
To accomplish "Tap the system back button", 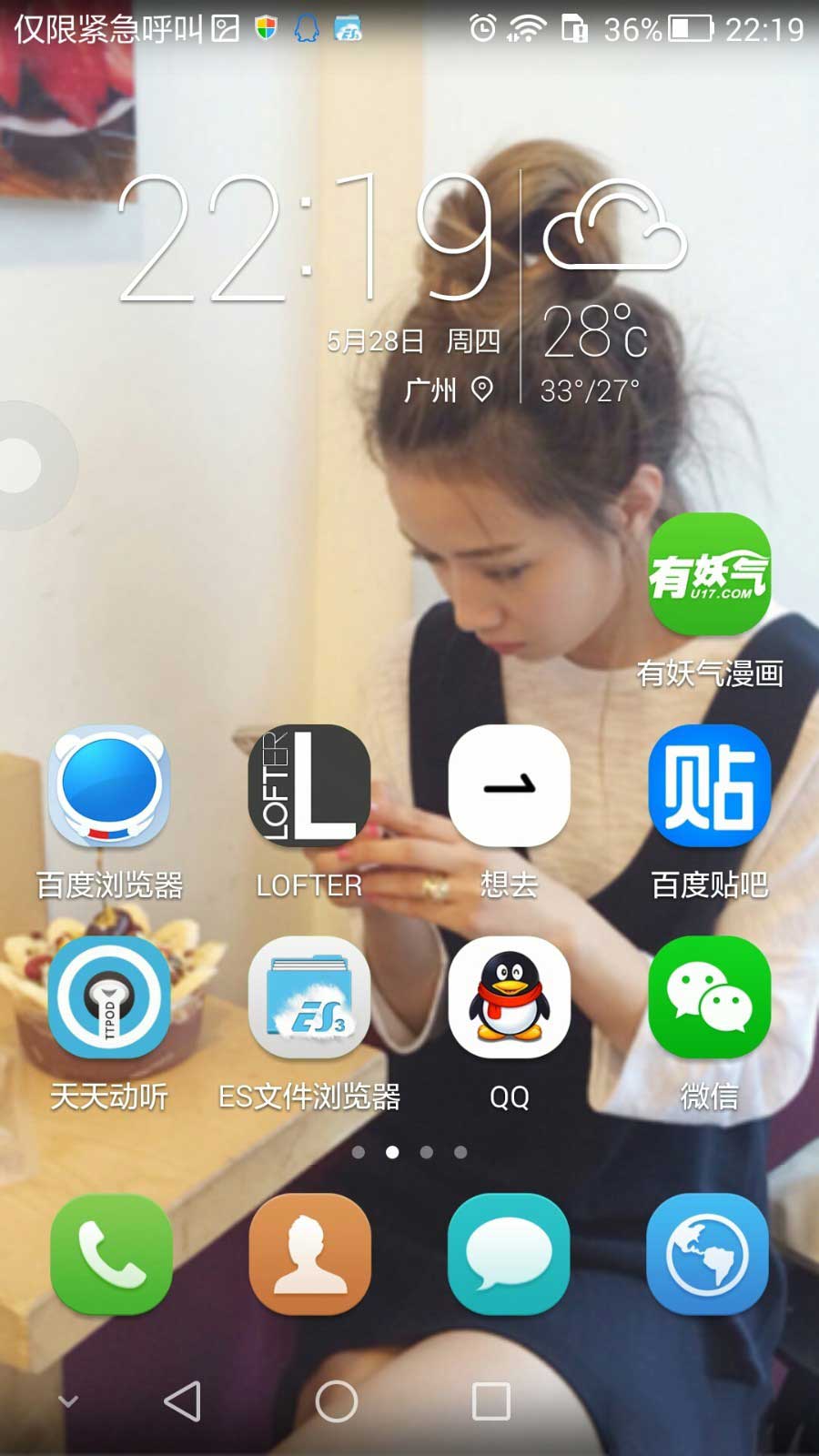I will (x=183, y=1401).
